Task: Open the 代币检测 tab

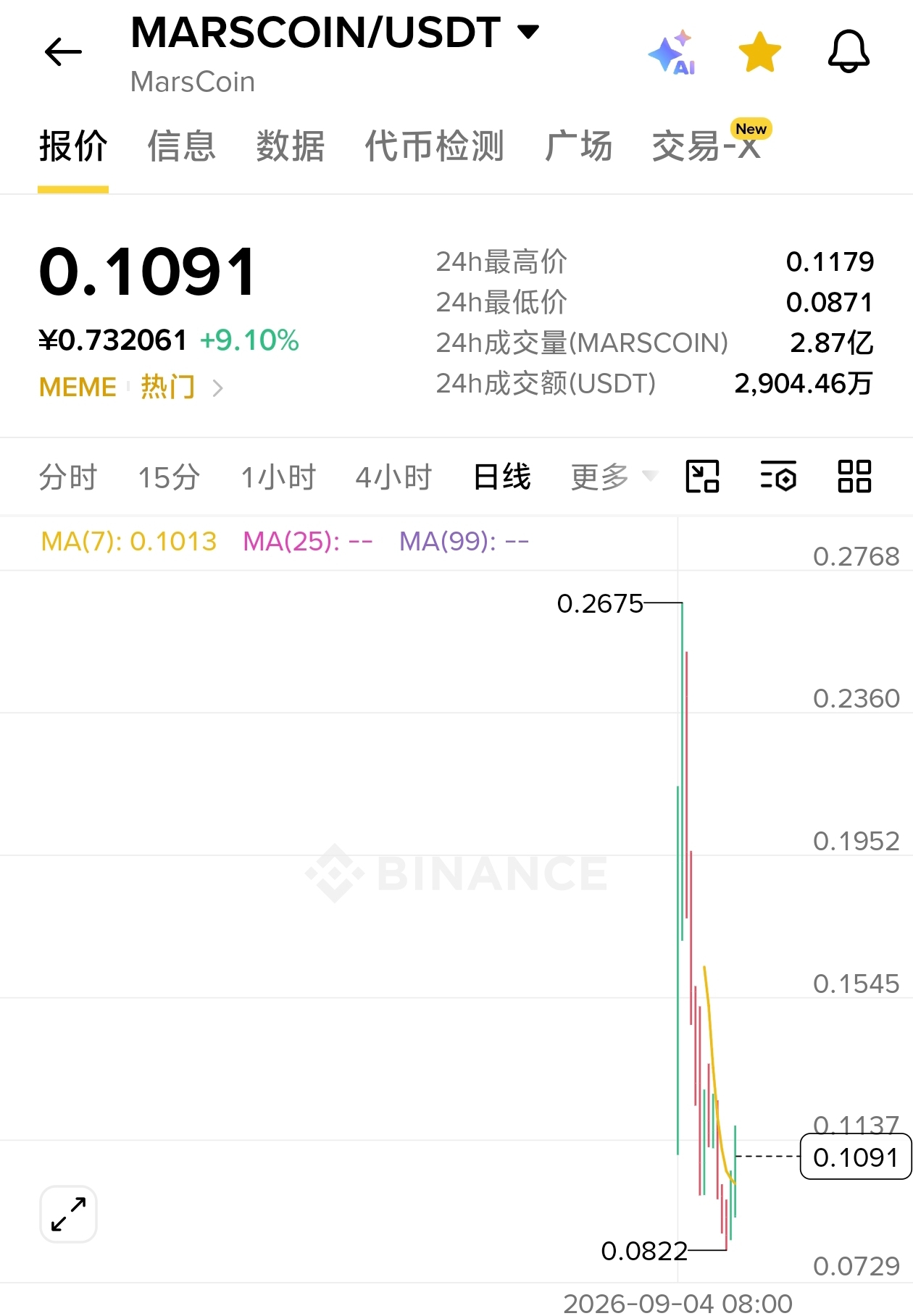Action: point(434,146)
